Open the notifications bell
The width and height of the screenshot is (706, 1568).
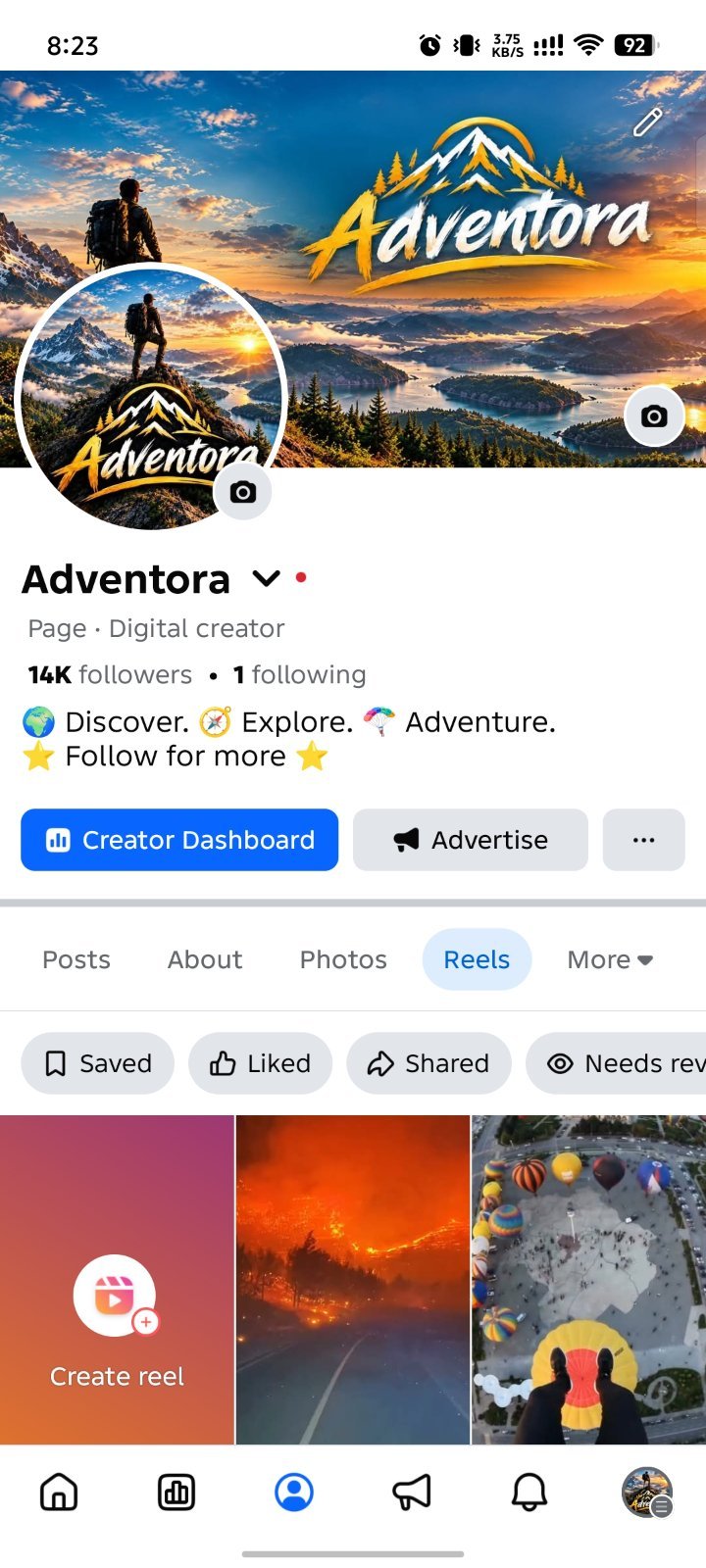tap(529, 1493)
